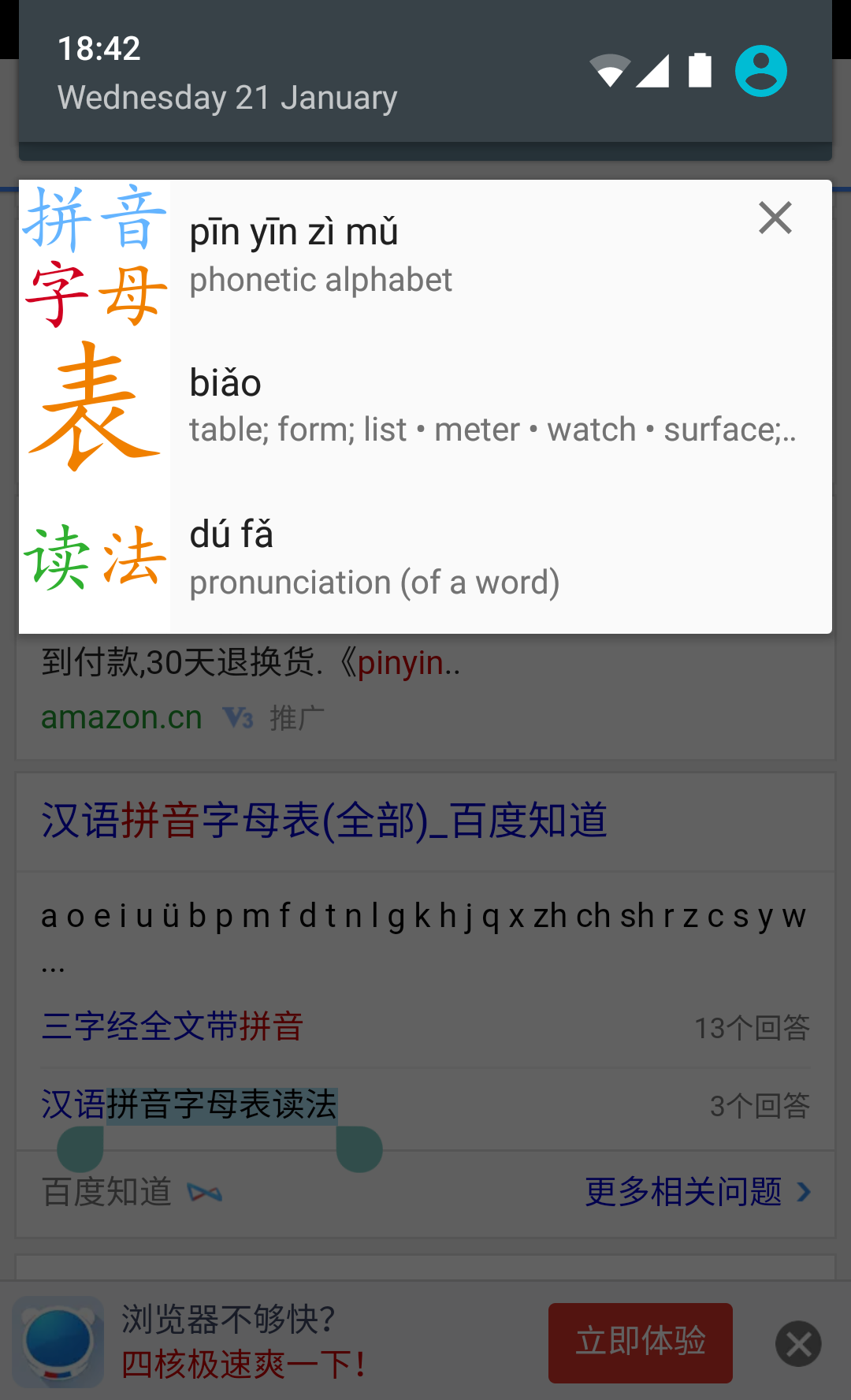Open the user account avatar
Image resolution: width=851 pixels, height=1400 pixels.
pyautogui.click(x=760, y=71)
